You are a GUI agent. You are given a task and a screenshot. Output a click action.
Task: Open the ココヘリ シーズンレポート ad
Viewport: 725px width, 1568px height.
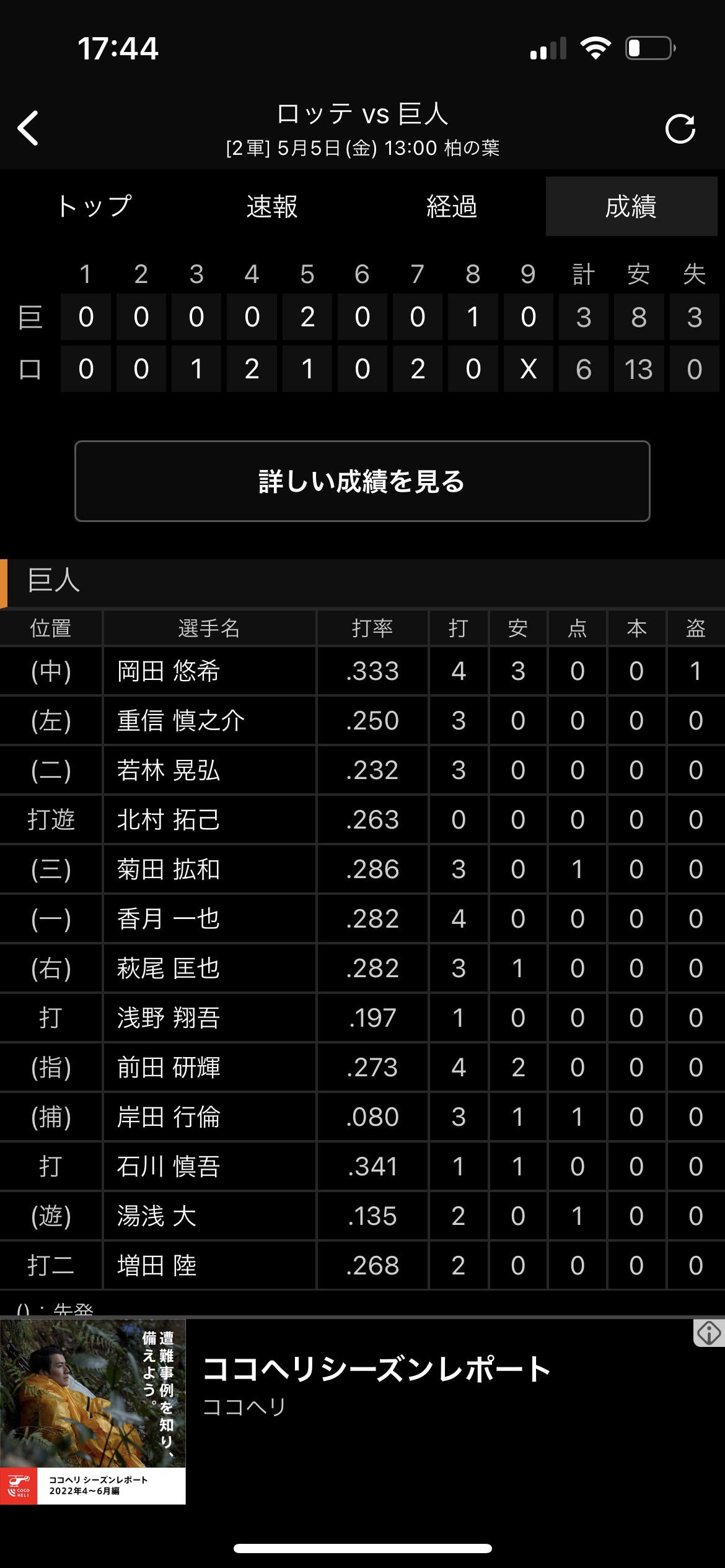pyautogui.click(x=362, y=1411)
